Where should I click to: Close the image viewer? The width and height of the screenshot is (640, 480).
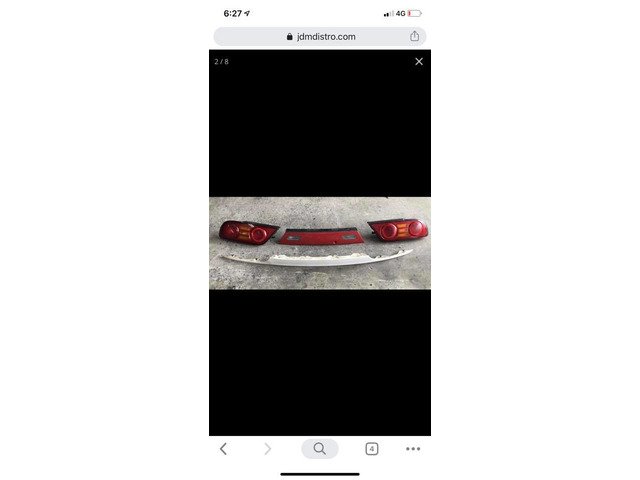[419, 62]
